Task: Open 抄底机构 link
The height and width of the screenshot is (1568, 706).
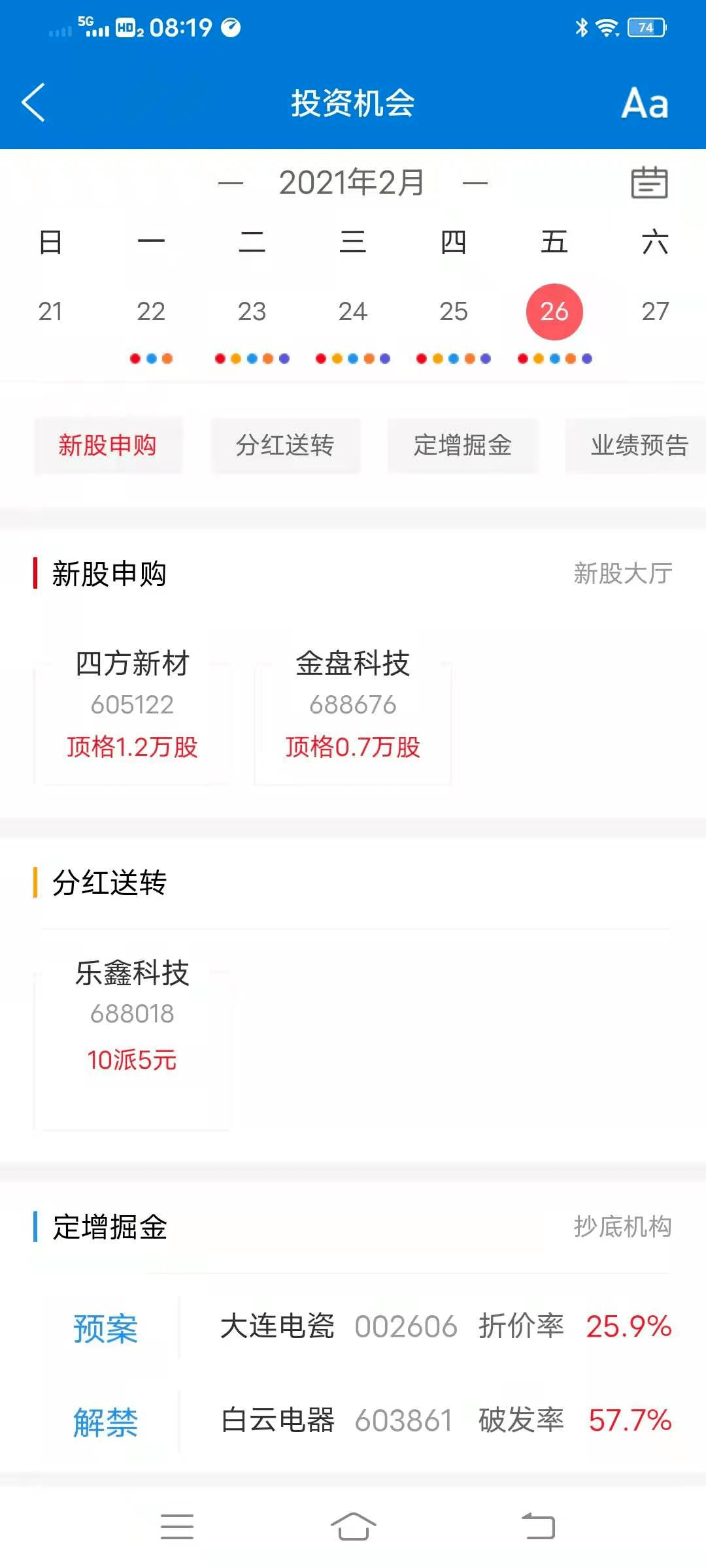Action: tap(623, 1227)
